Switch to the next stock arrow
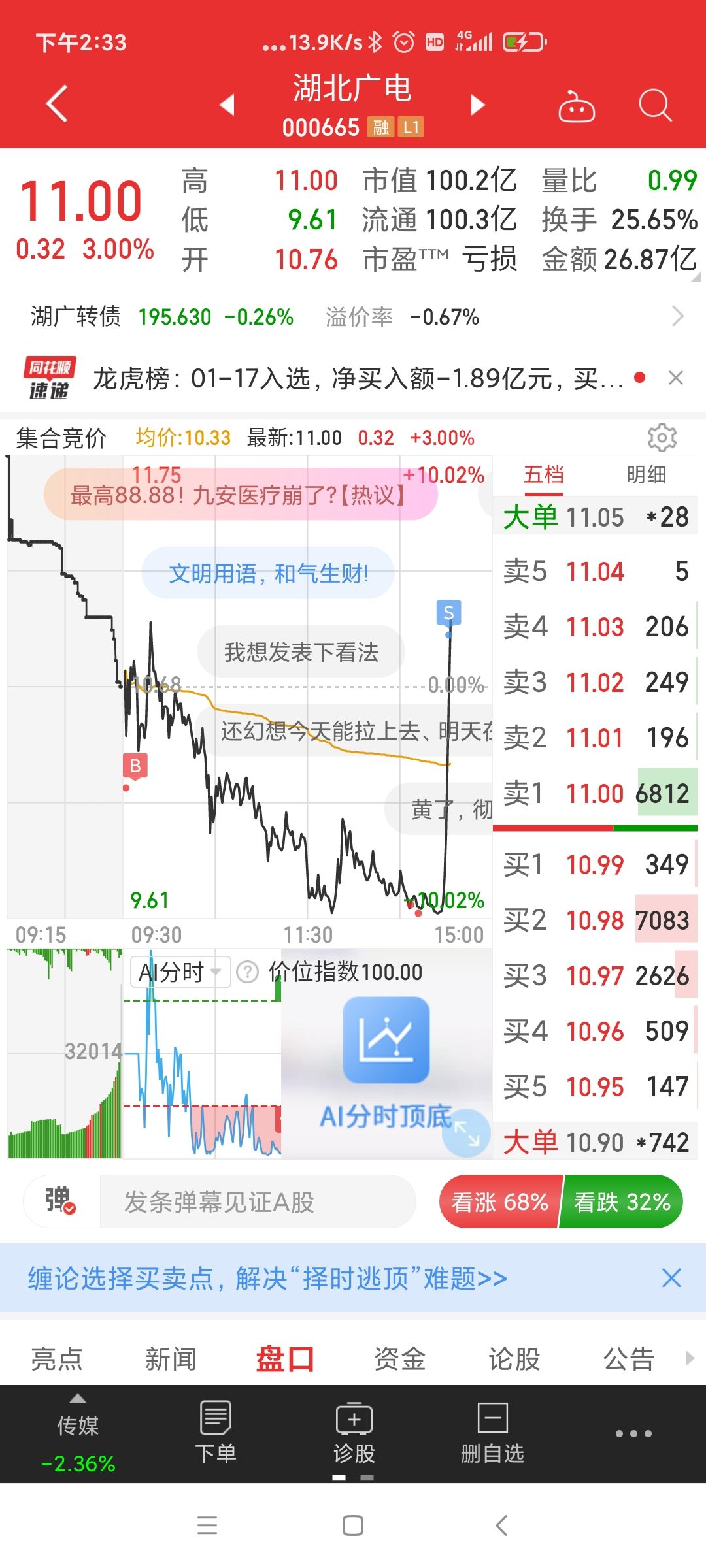Viewport: 706px width, 1568px height. pyautogui.click(x=478, y=105)
